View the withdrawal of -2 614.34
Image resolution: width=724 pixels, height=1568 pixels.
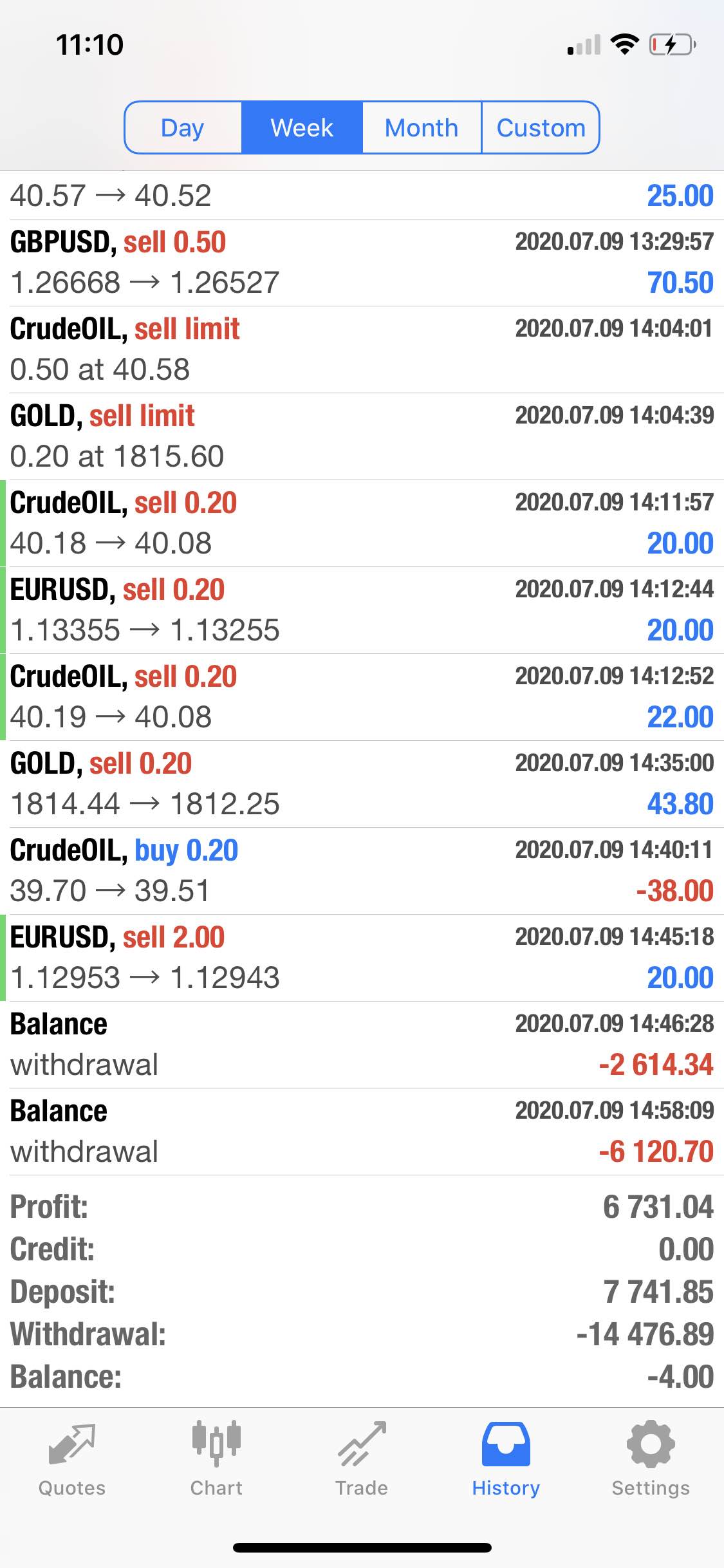[362, 1045]
